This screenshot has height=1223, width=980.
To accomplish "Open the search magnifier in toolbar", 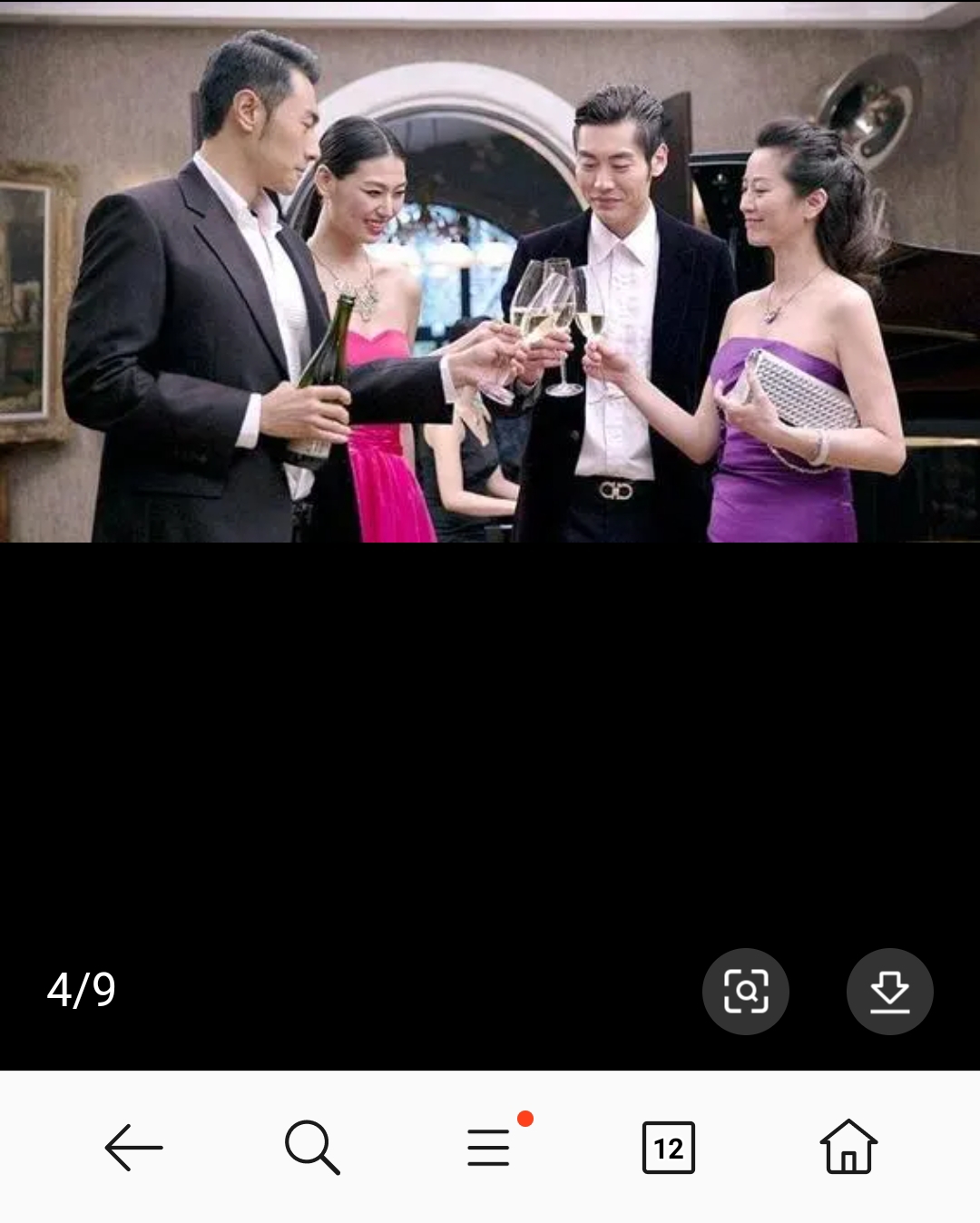I will [311, 1148].
